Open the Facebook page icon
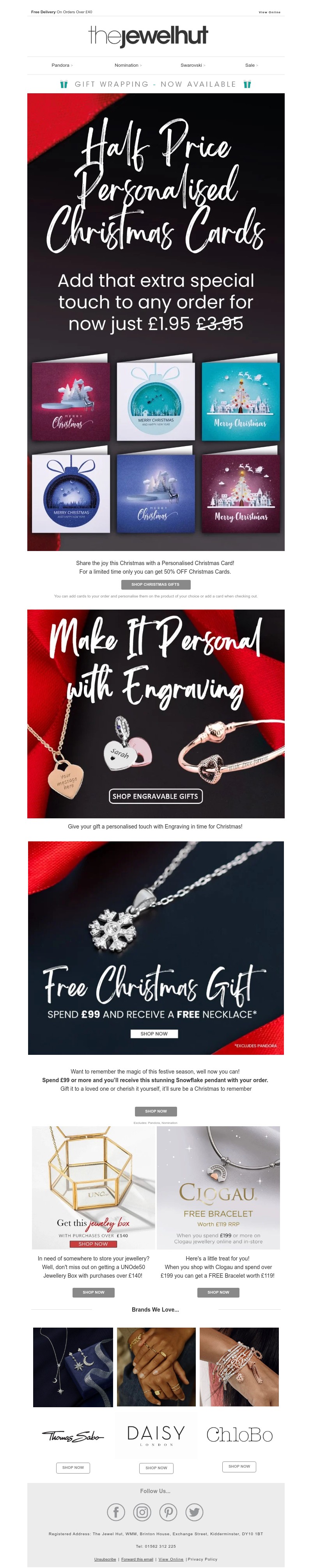The width and height of the screenshot is (312, 1568). (116, 1512)
